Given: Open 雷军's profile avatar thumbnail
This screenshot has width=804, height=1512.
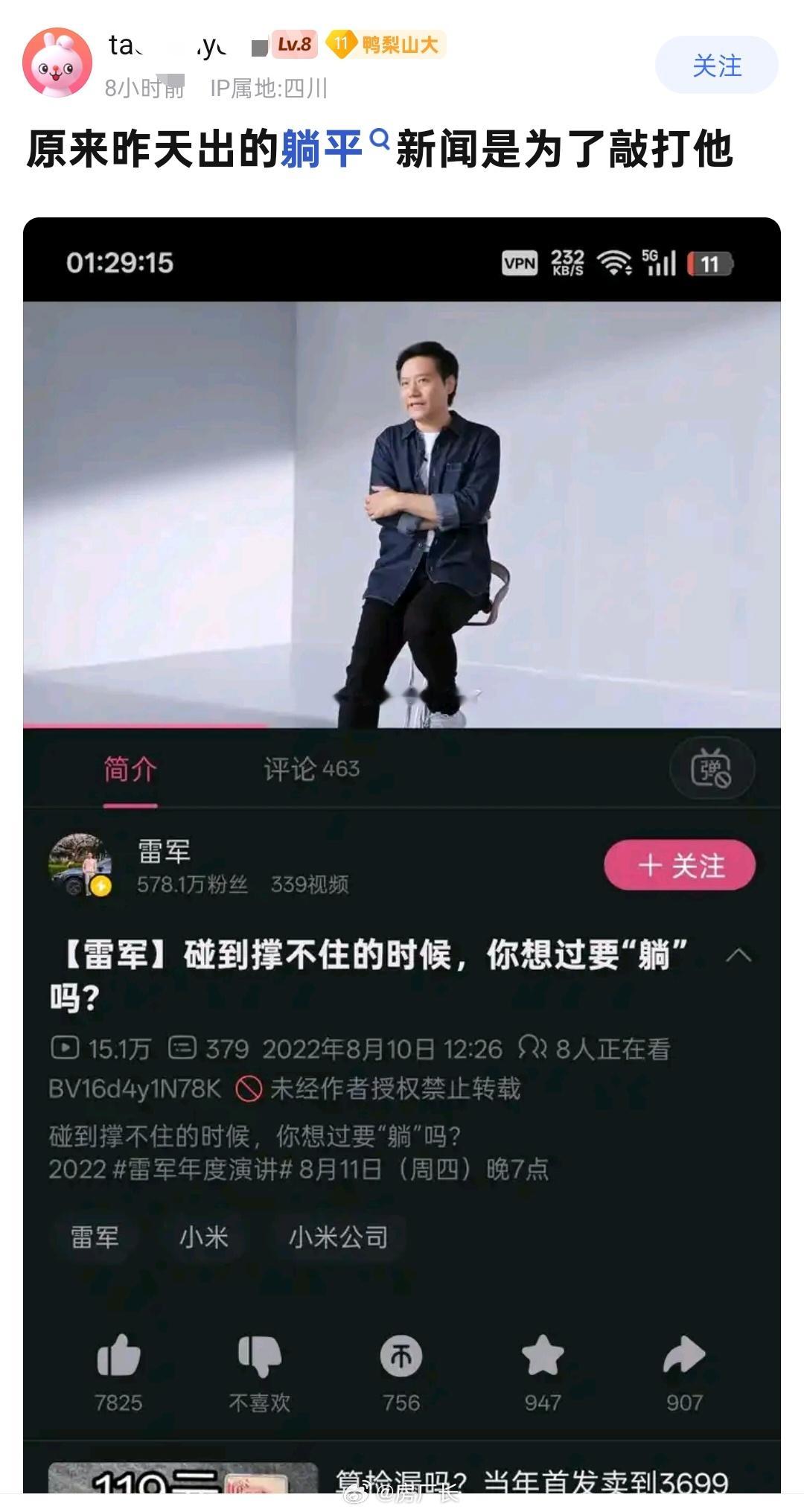Looking at the screenshot, I should [x=82, y=864].
